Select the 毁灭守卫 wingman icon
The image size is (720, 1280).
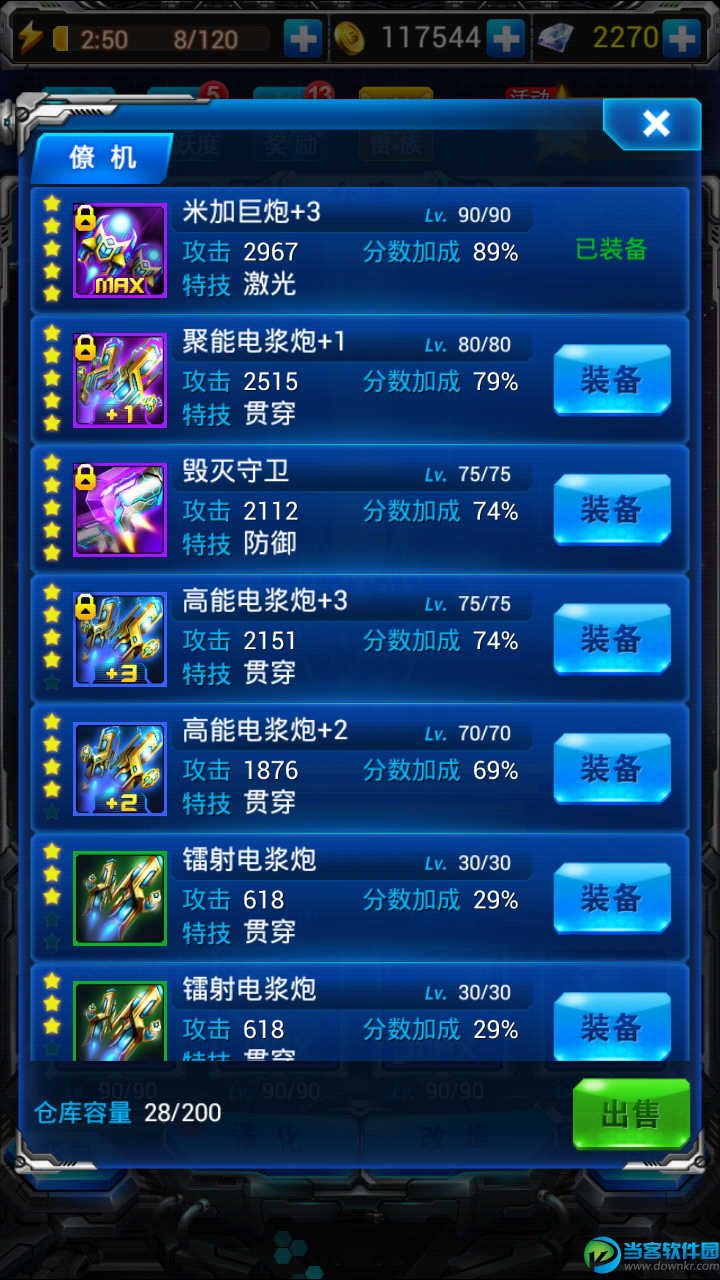click(x=120, y=510)
